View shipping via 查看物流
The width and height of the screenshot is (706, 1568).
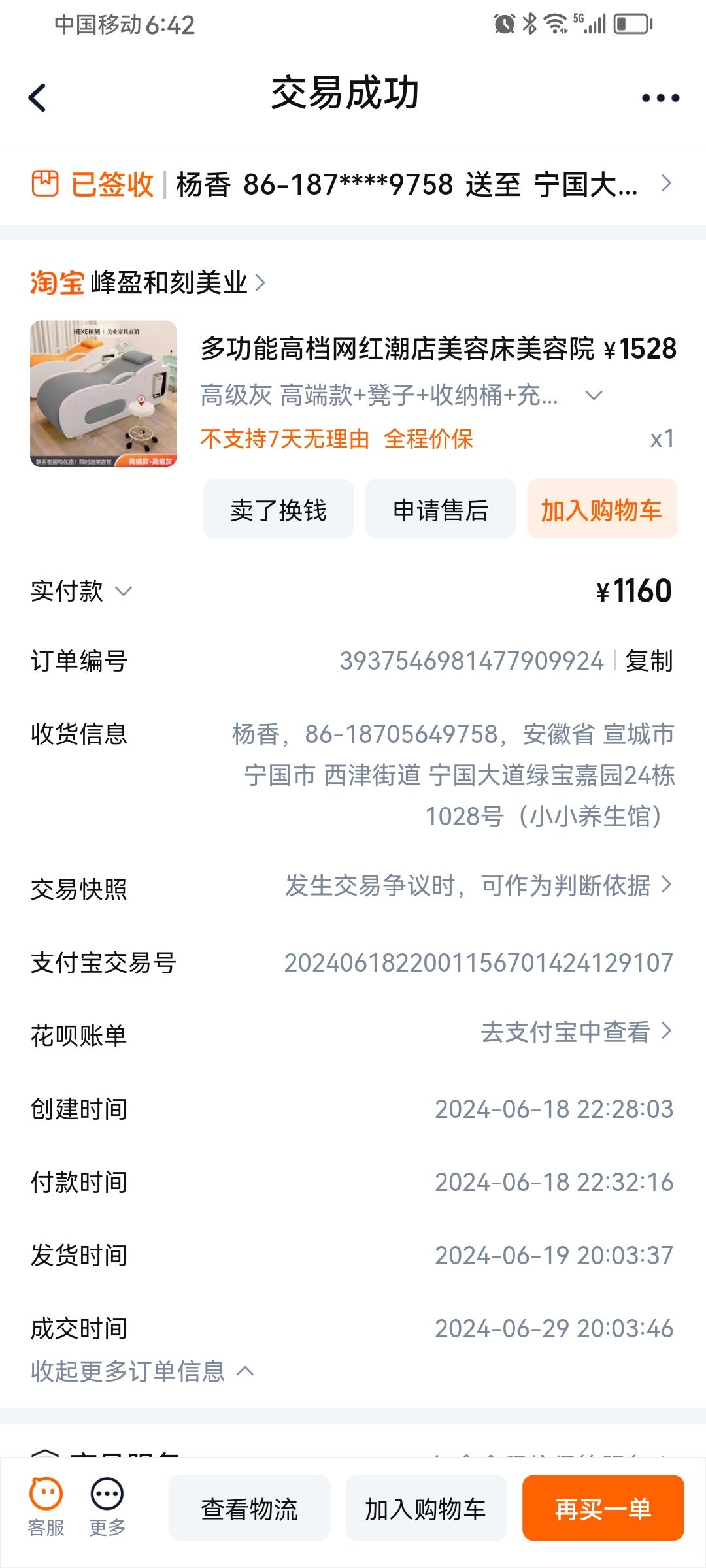pyautogui.click(x=249, y=1509)
